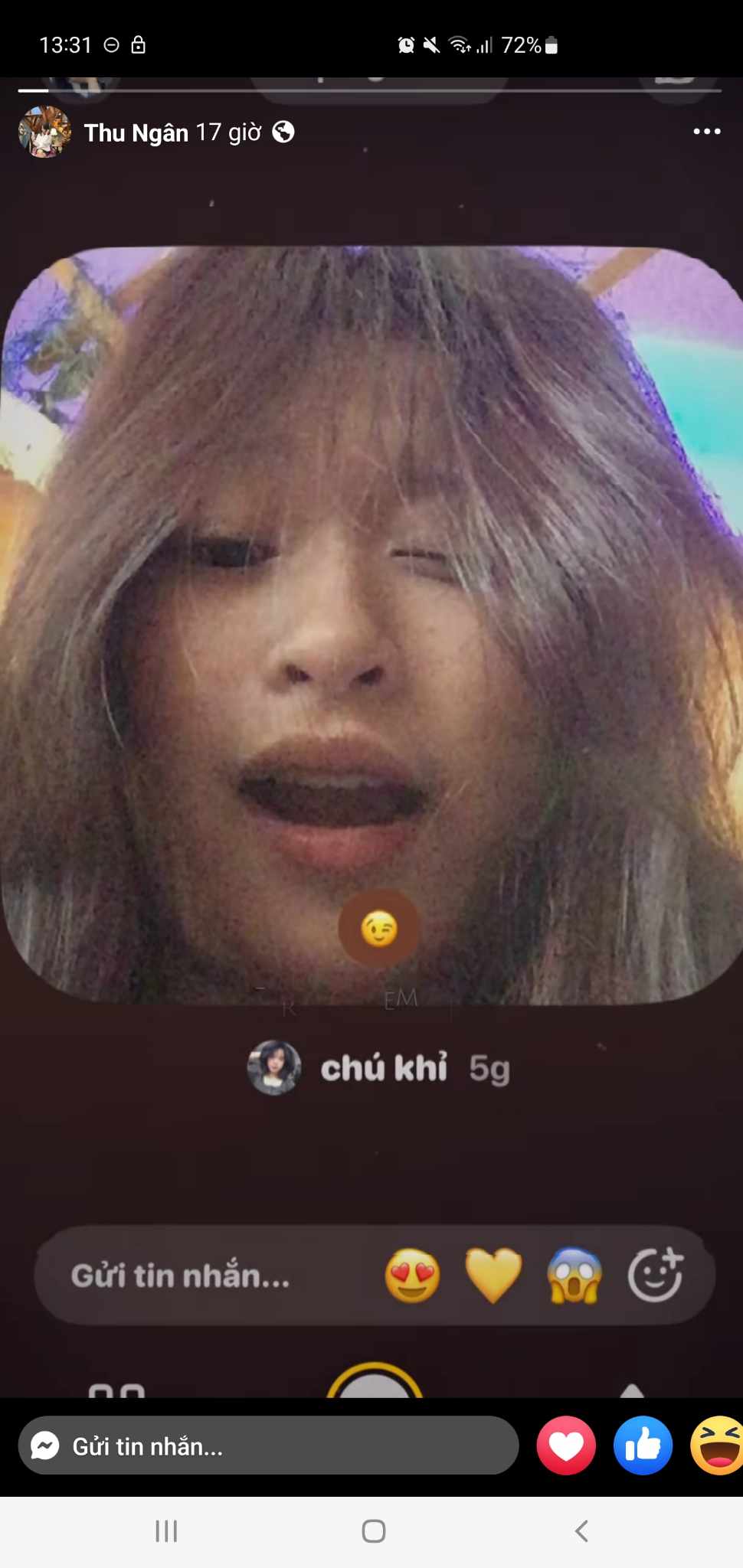Open the three-dot story options menu
Image resolution: width=743 pixels, height=1568 pixels.
[706, 132]
